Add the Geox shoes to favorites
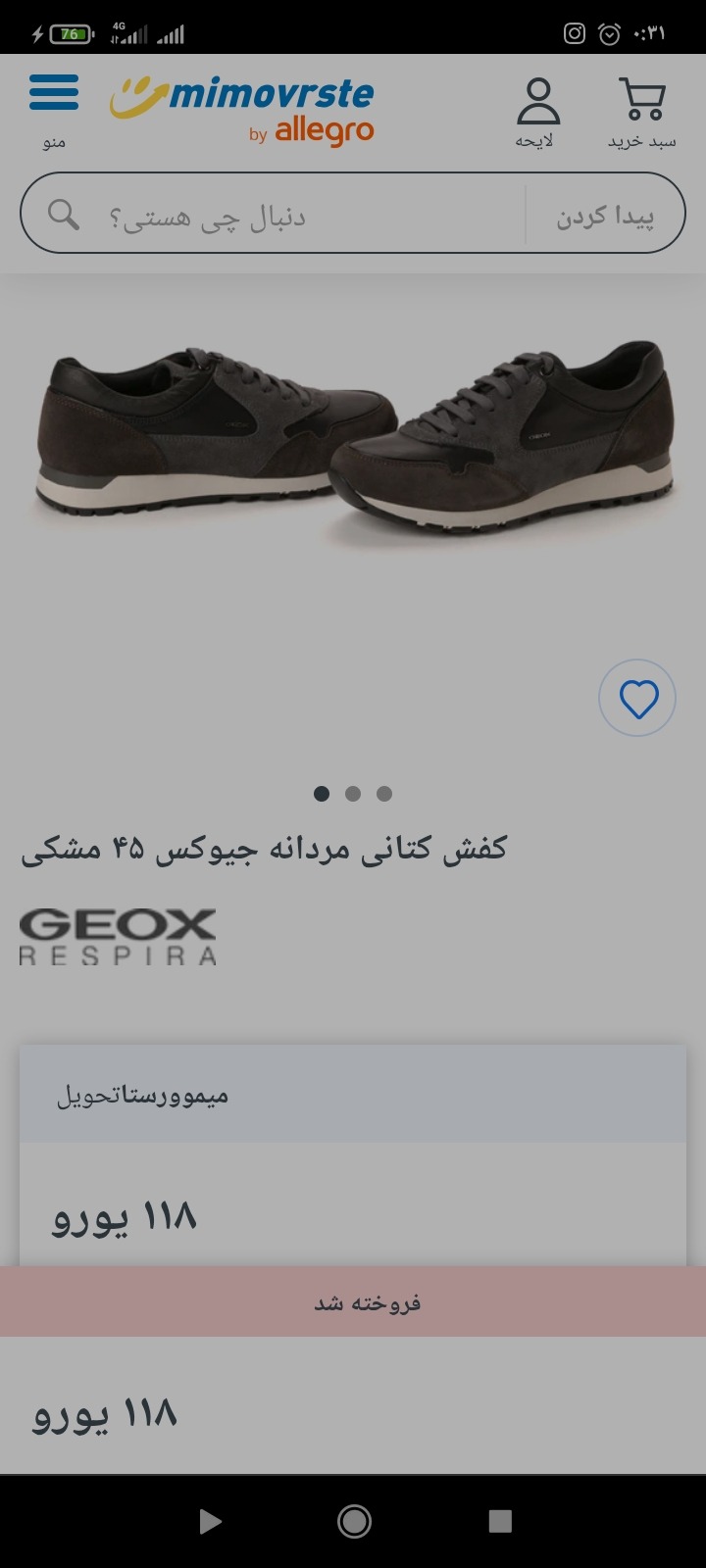 (x=637, y=699)
